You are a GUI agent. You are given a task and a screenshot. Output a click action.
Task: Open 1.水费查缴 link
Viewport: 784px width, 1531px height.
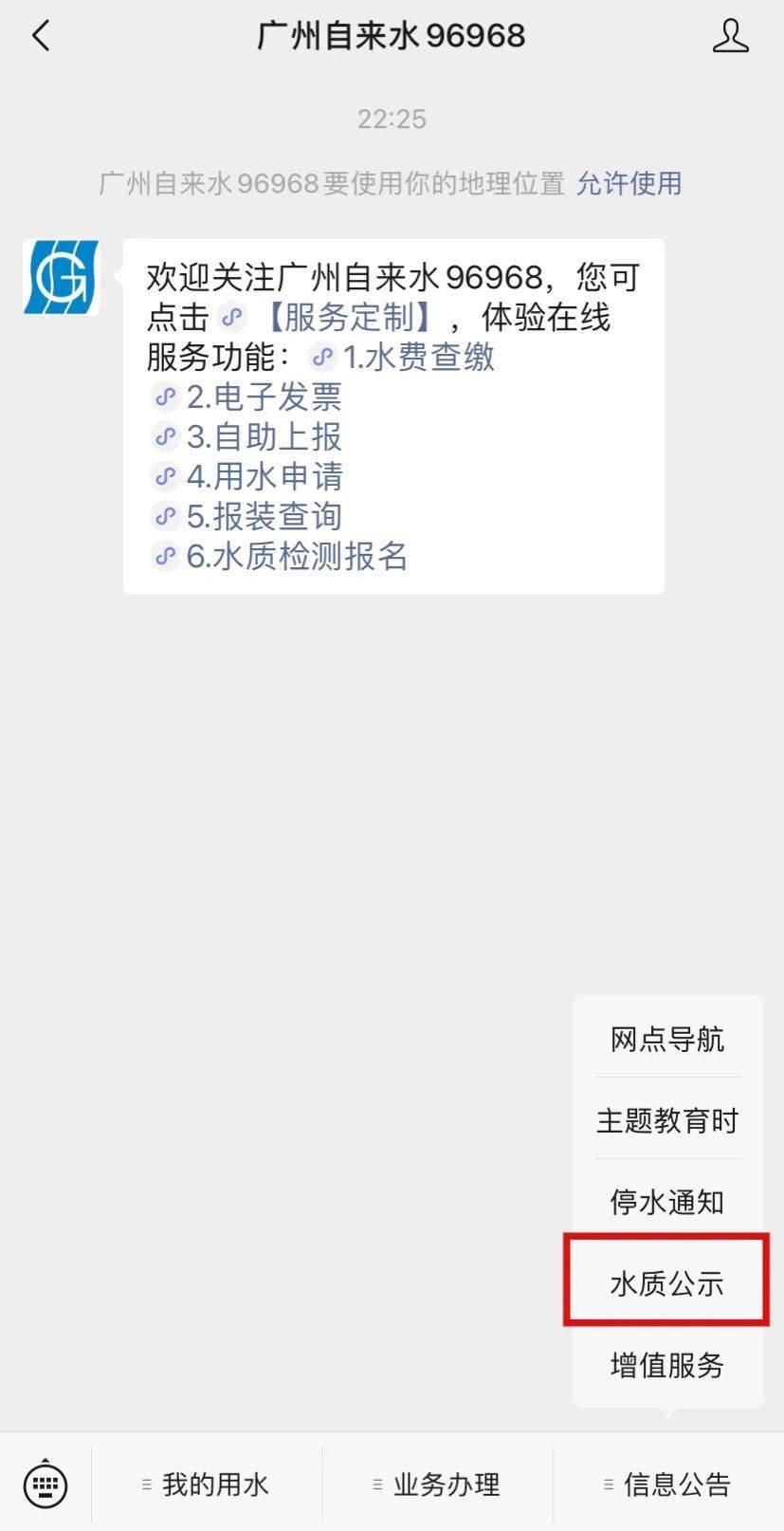coord(418,357)
